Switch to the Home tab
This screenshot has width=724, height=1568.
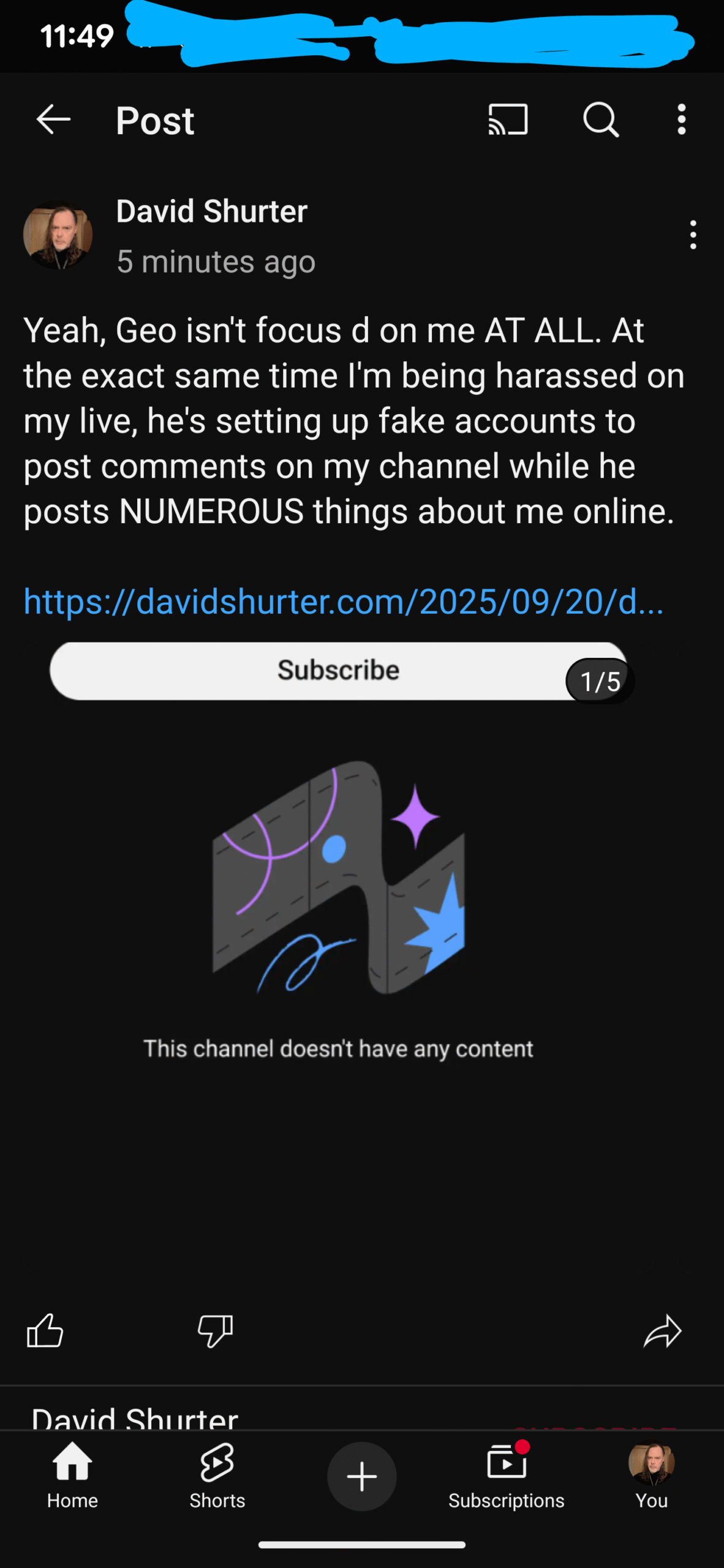click(x=72, y=1476)
